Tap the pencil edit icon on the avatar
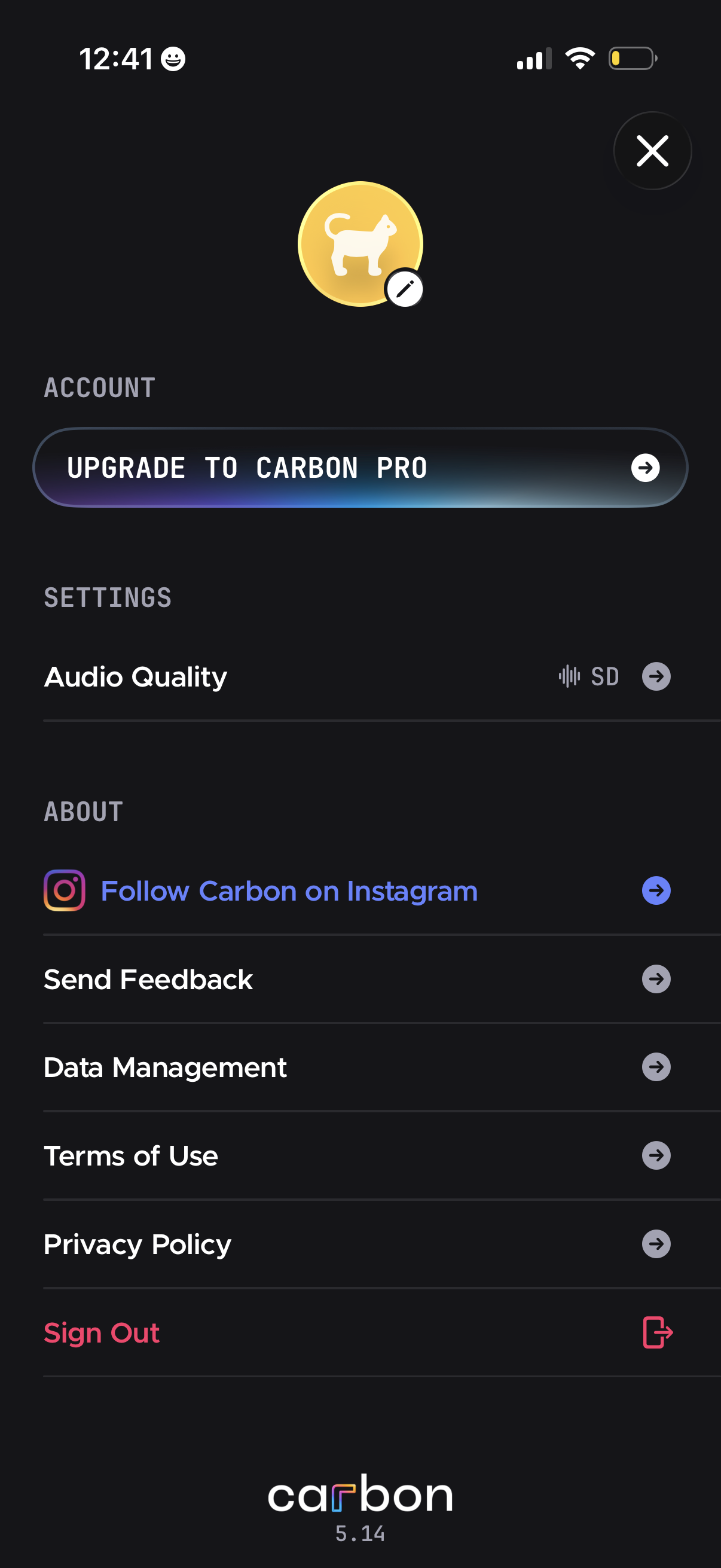 [405, 288]
